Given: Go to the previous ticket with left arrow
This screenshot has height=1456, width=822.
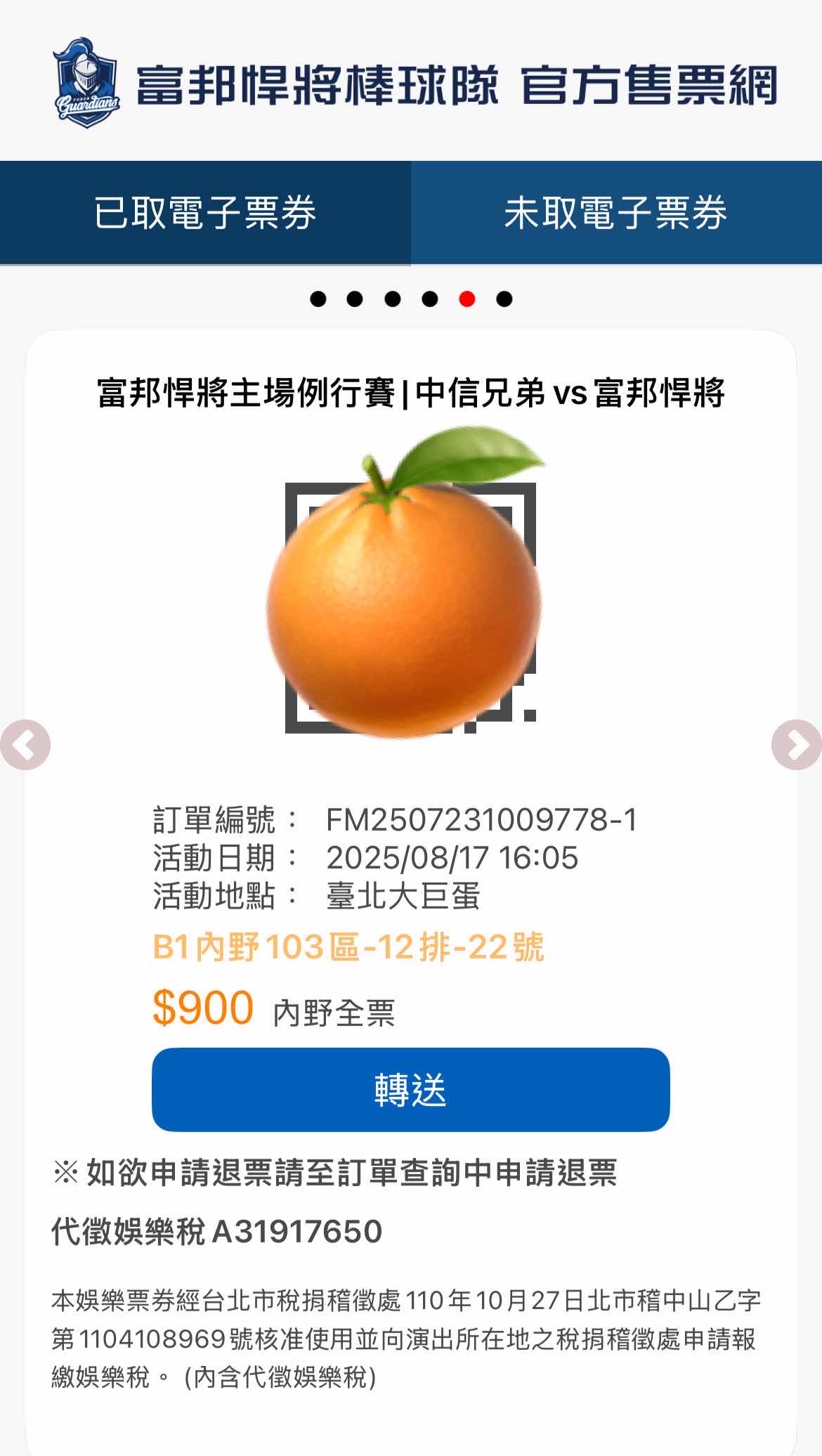Looking at the screenshot, I should [x=25, y=745].
